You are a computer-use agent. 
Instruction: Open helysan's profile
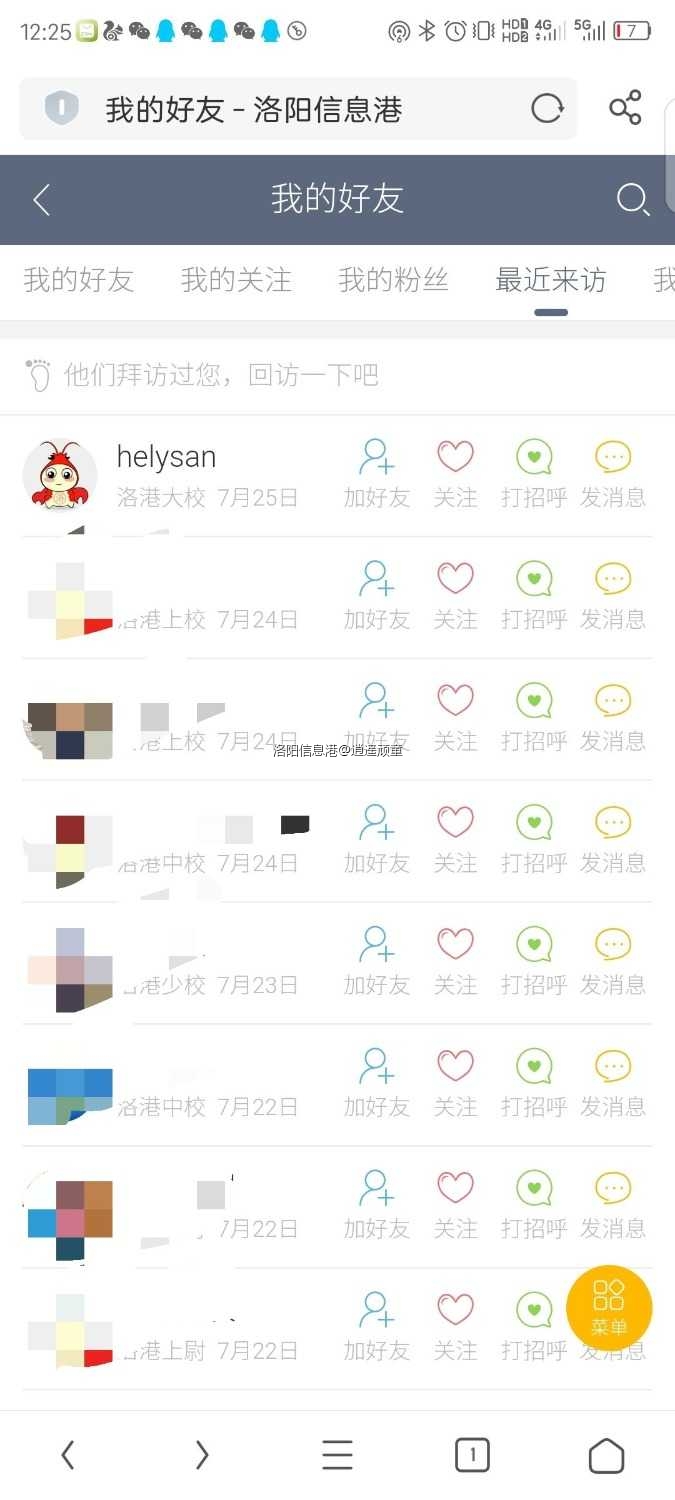(x=60, y=475)
